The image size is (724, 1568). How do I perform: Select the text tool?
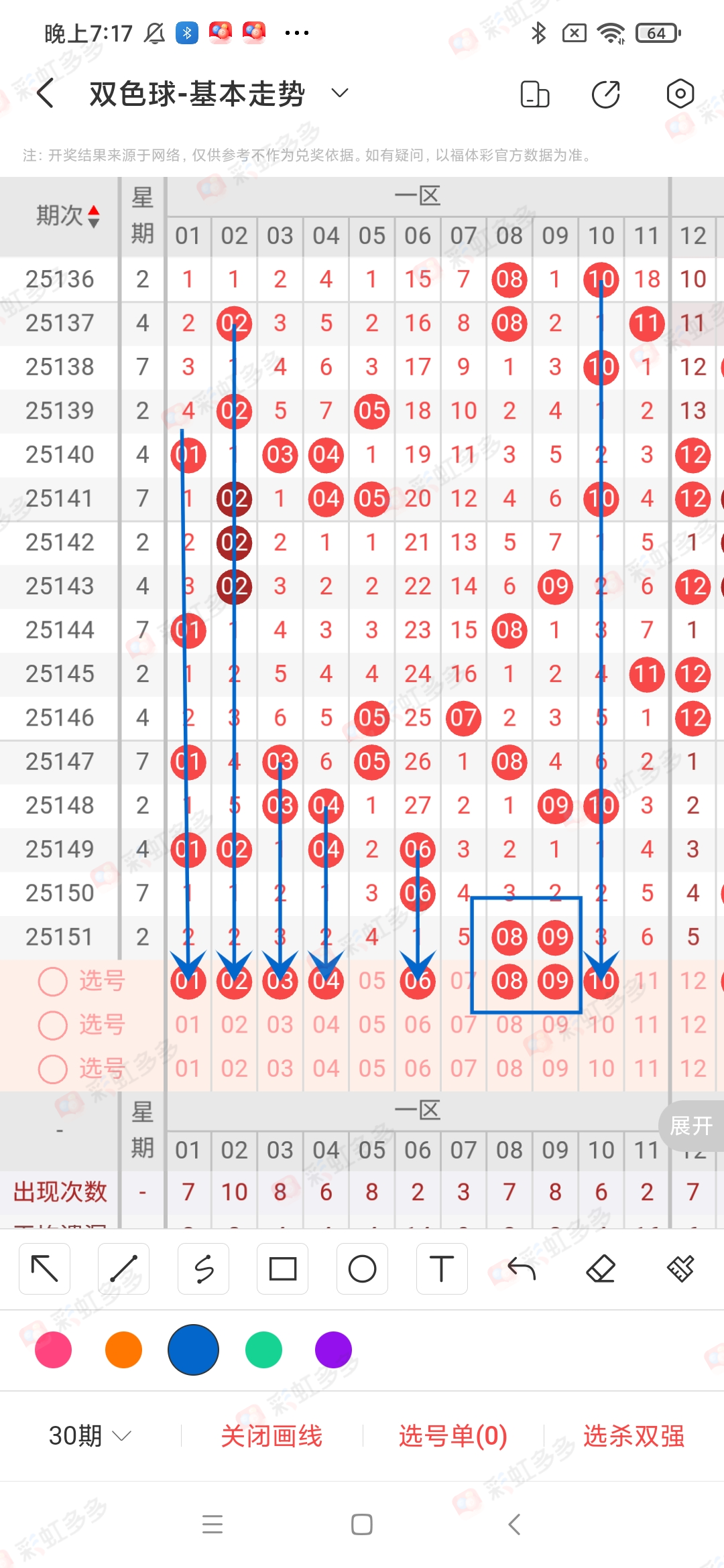click(442, 1268)
